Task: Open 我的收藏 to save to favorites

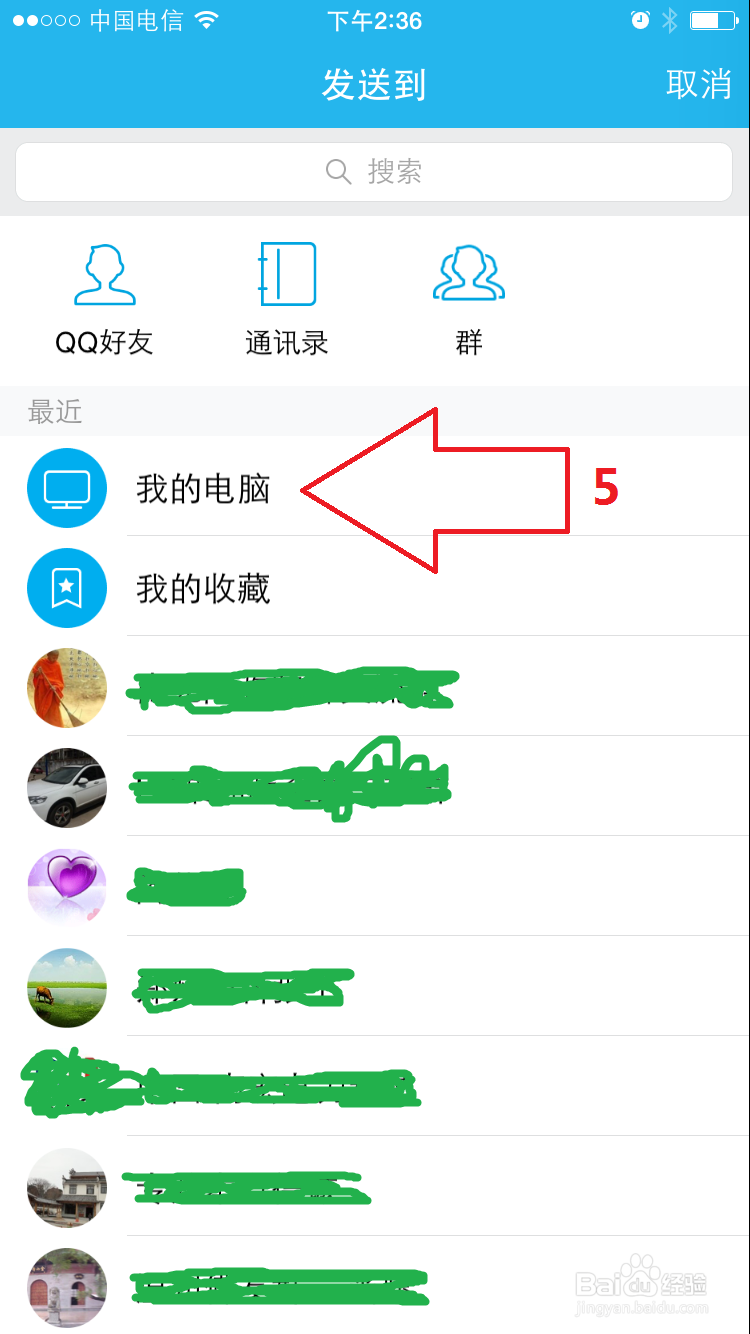Action: (203, 590)
